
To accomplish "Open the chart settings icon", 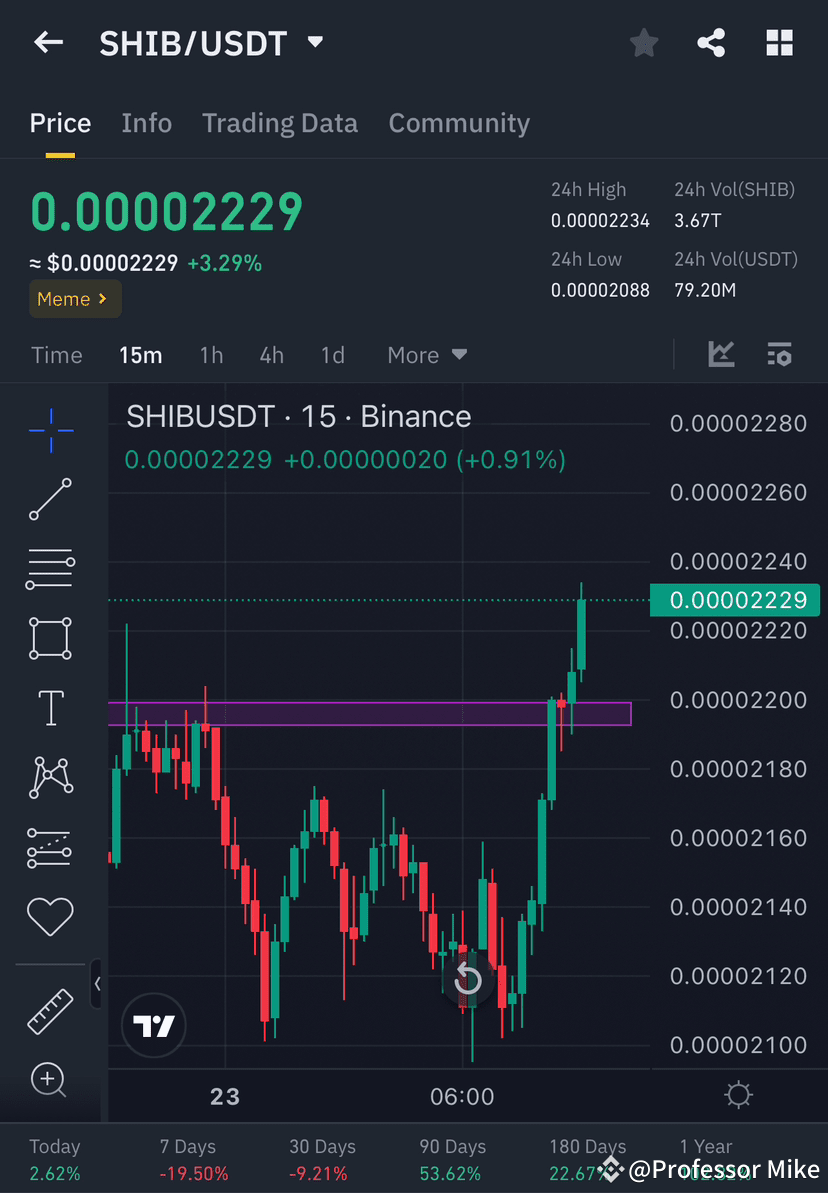I will tap(738, 1095).
